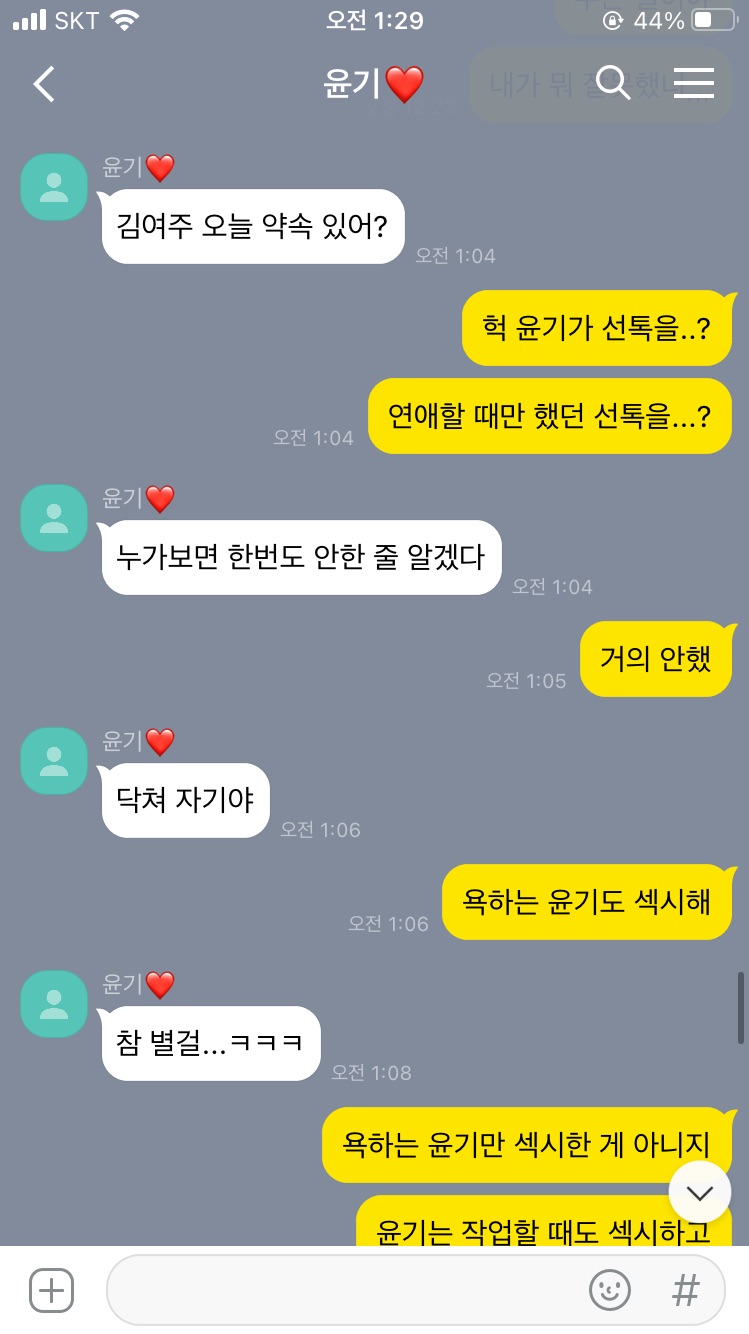Viewport: 749px width, 1334px height.
Task: Tap the hashtag search button
Action: point(685,1290)
